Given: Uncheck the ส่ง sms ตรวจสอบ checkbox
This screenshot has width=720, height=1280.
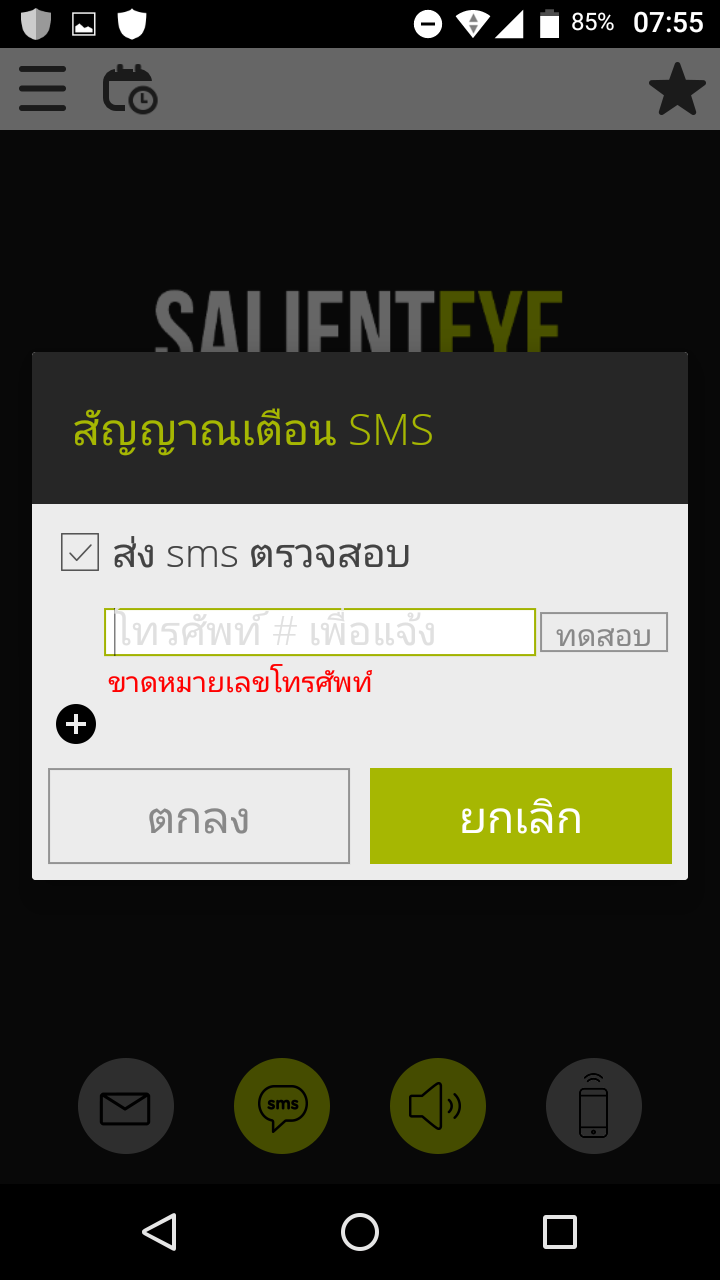Looking at the screenshot, I should (x=80, y=552).
